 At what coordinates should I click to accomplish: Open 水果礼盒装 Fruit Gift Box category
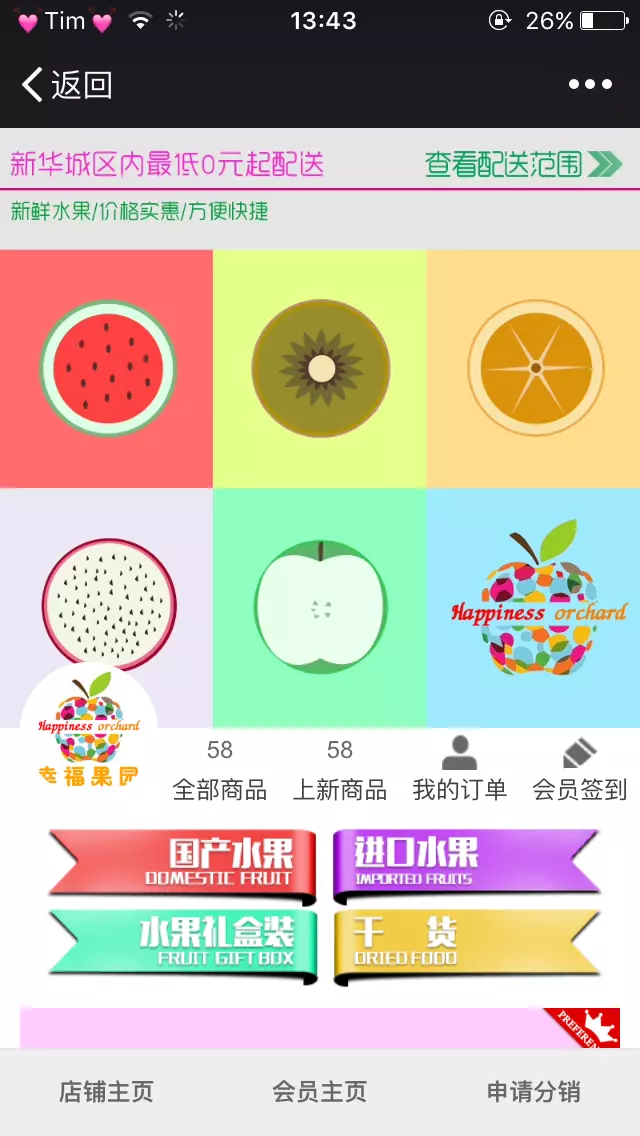(x=184, y=944)
